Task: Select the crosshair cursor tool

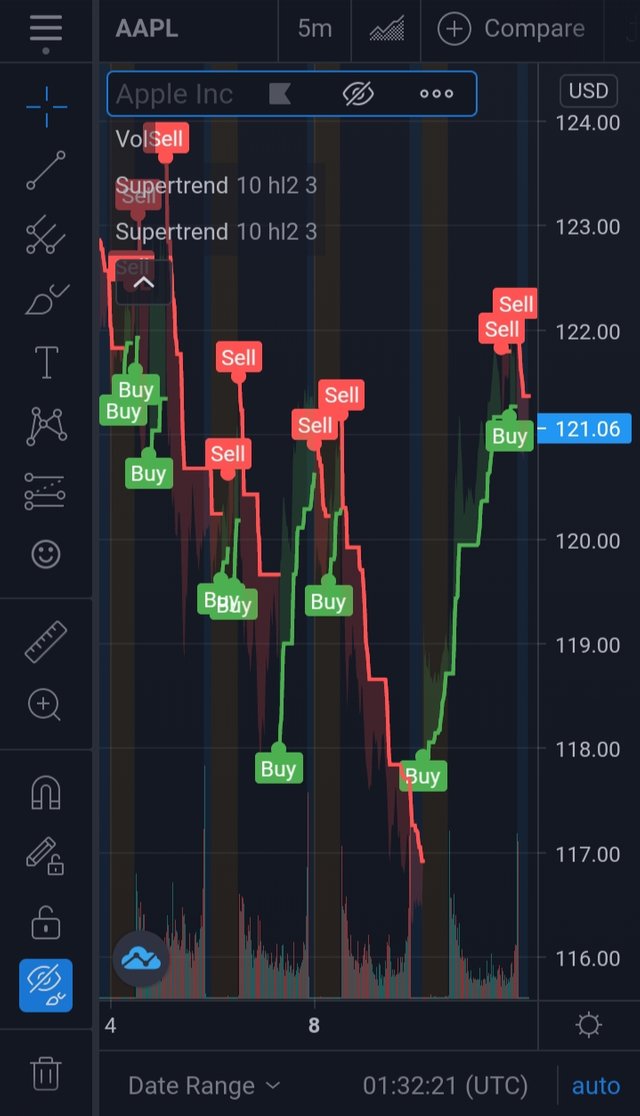Action: click(46, 103)
